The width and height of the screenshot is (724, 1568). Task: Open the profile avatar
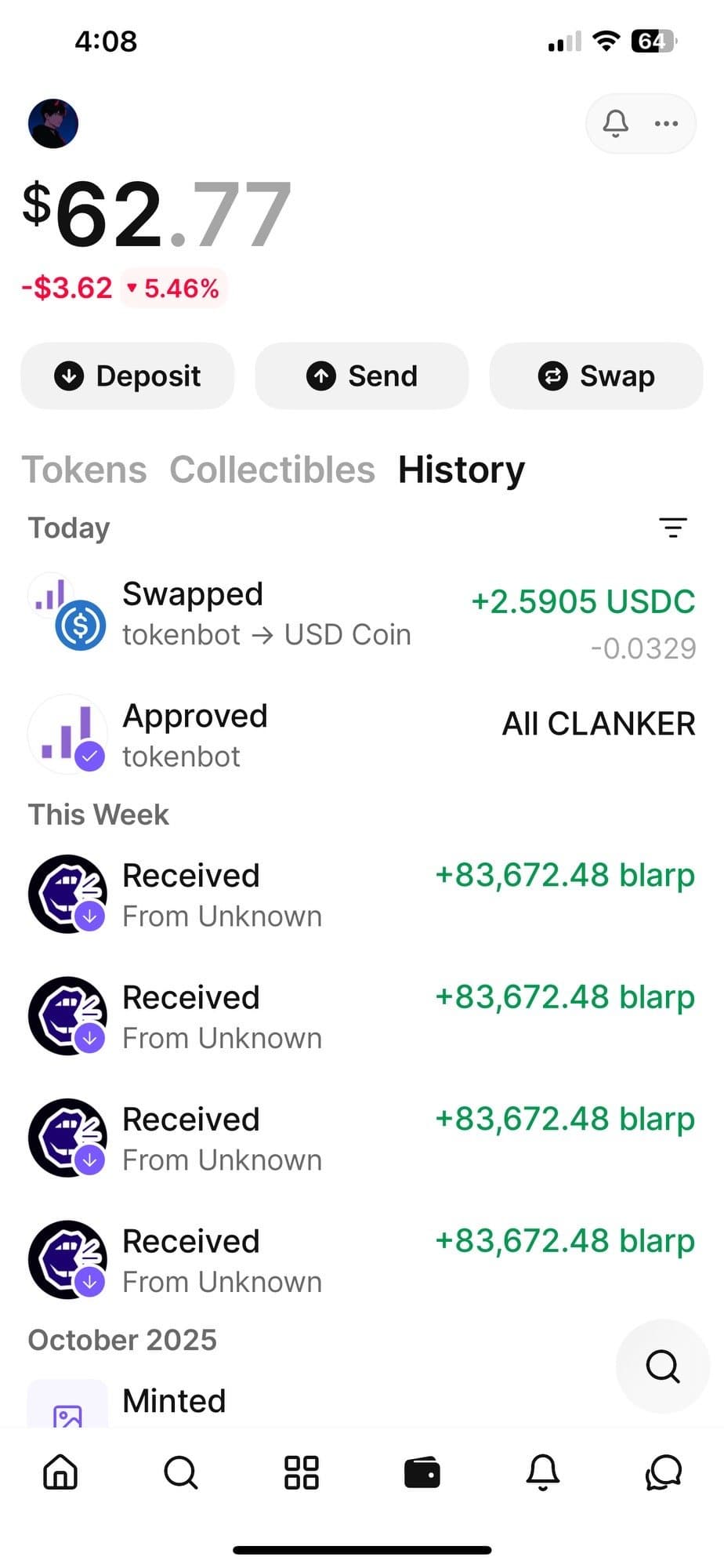tap(53, 124)
